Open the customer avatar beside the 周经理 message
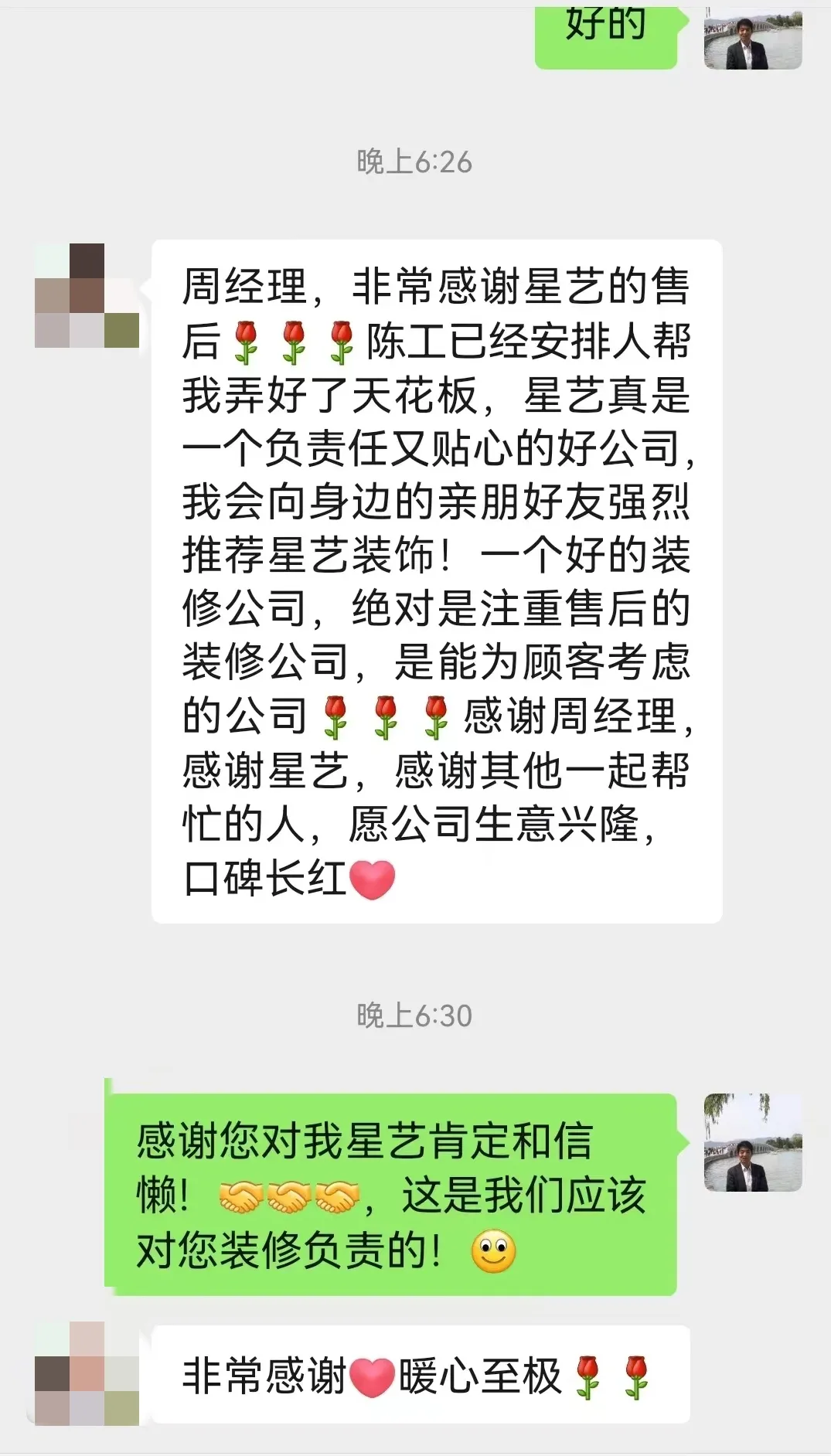The height and width of the screenshot is (1456, 831). pyautogui.click(x=87, y=296)
